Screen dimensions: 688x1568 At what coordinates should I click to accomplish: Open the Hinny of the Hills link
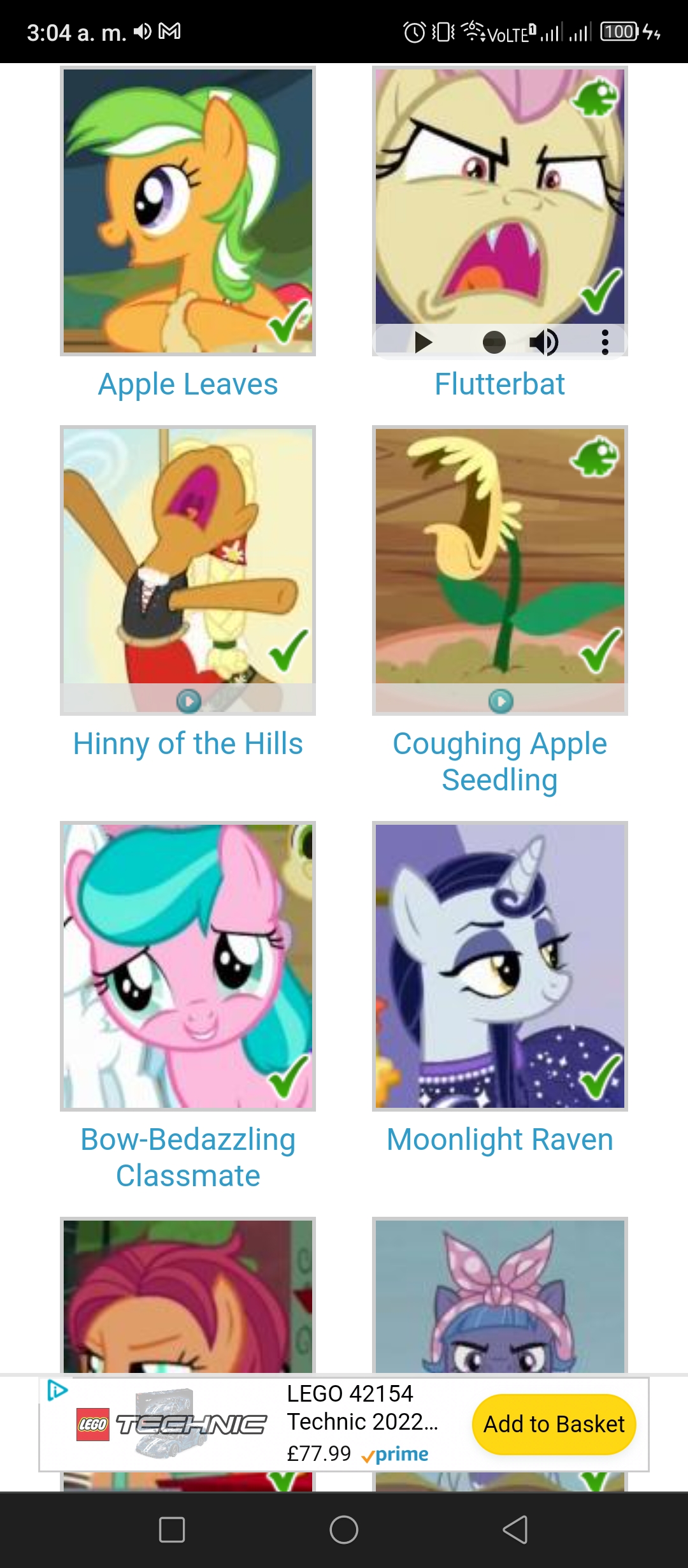(x=188, y=744)
